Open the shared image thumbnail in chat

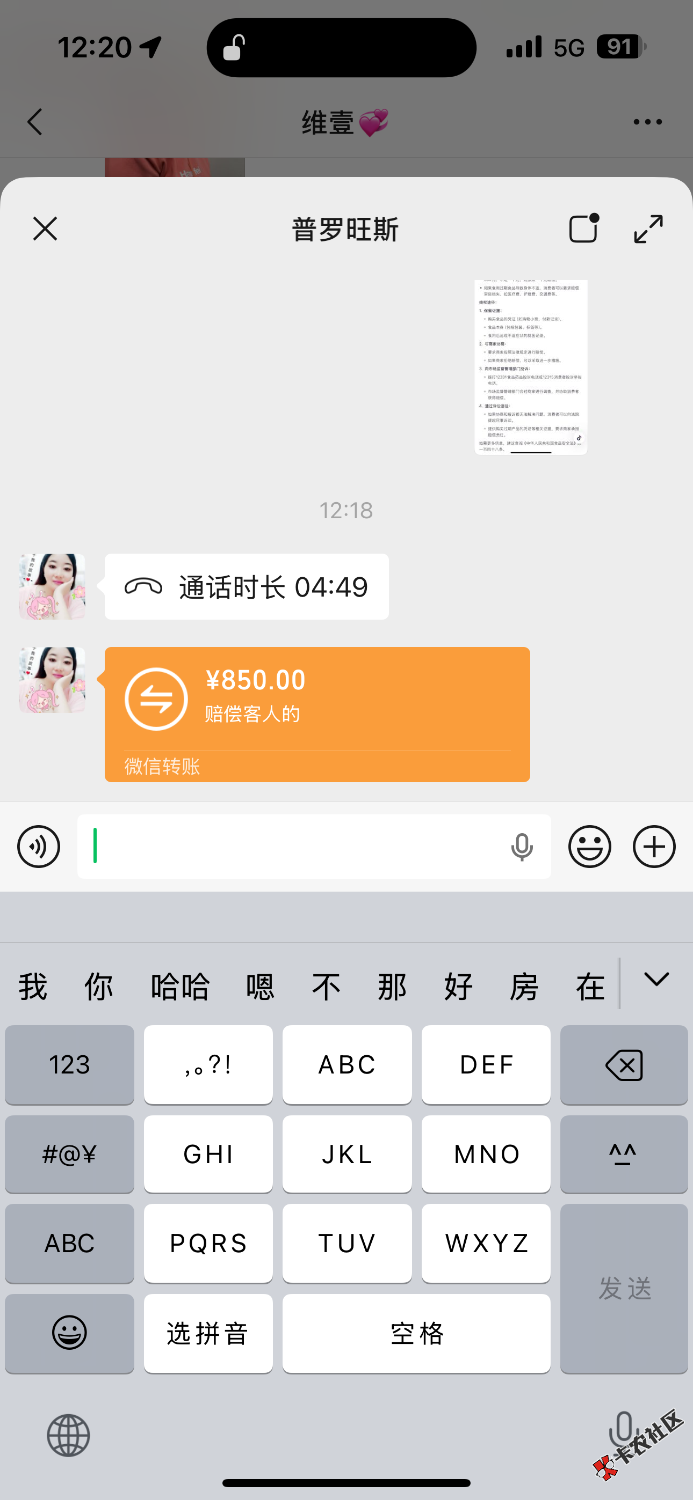531,367
